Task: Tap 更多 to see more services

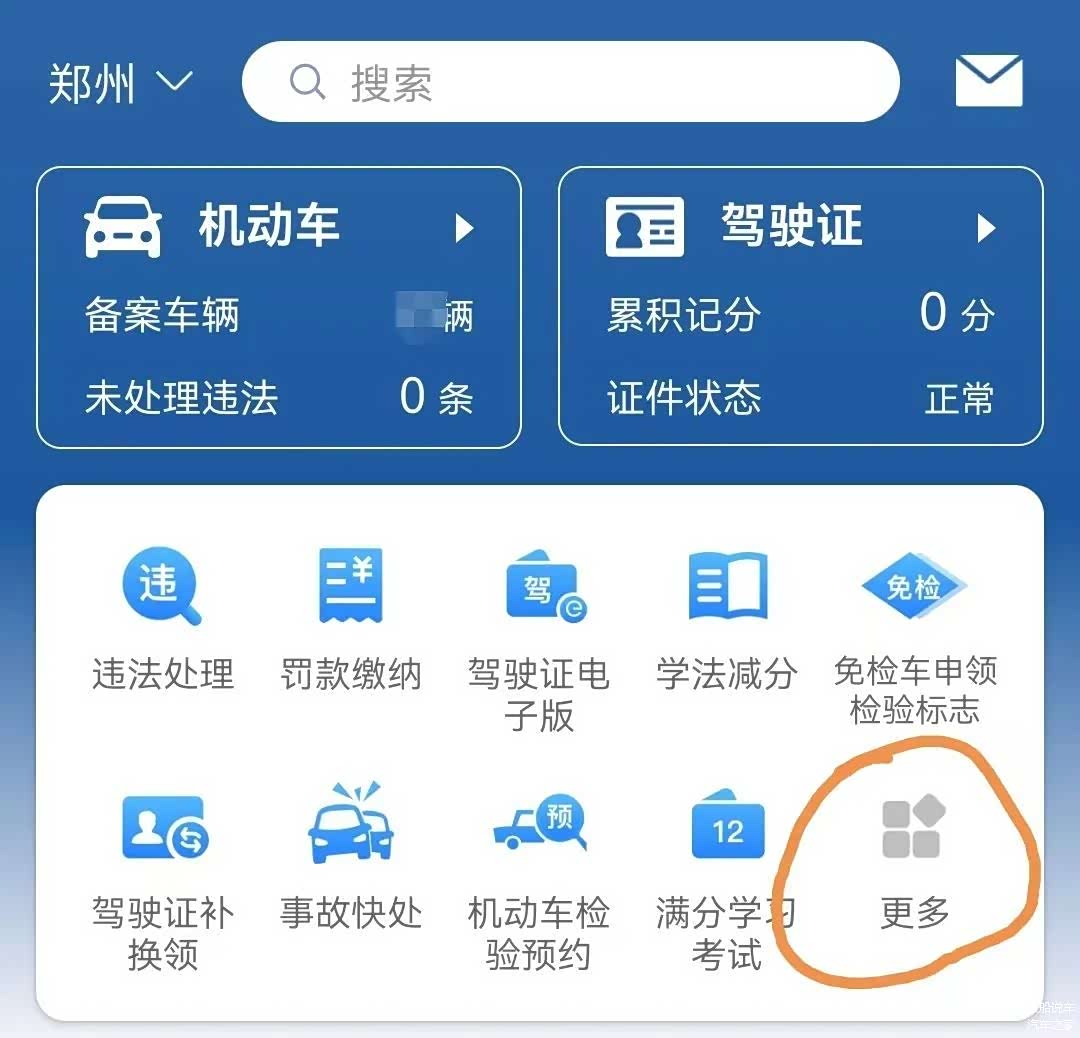Action: coord(914,860)
